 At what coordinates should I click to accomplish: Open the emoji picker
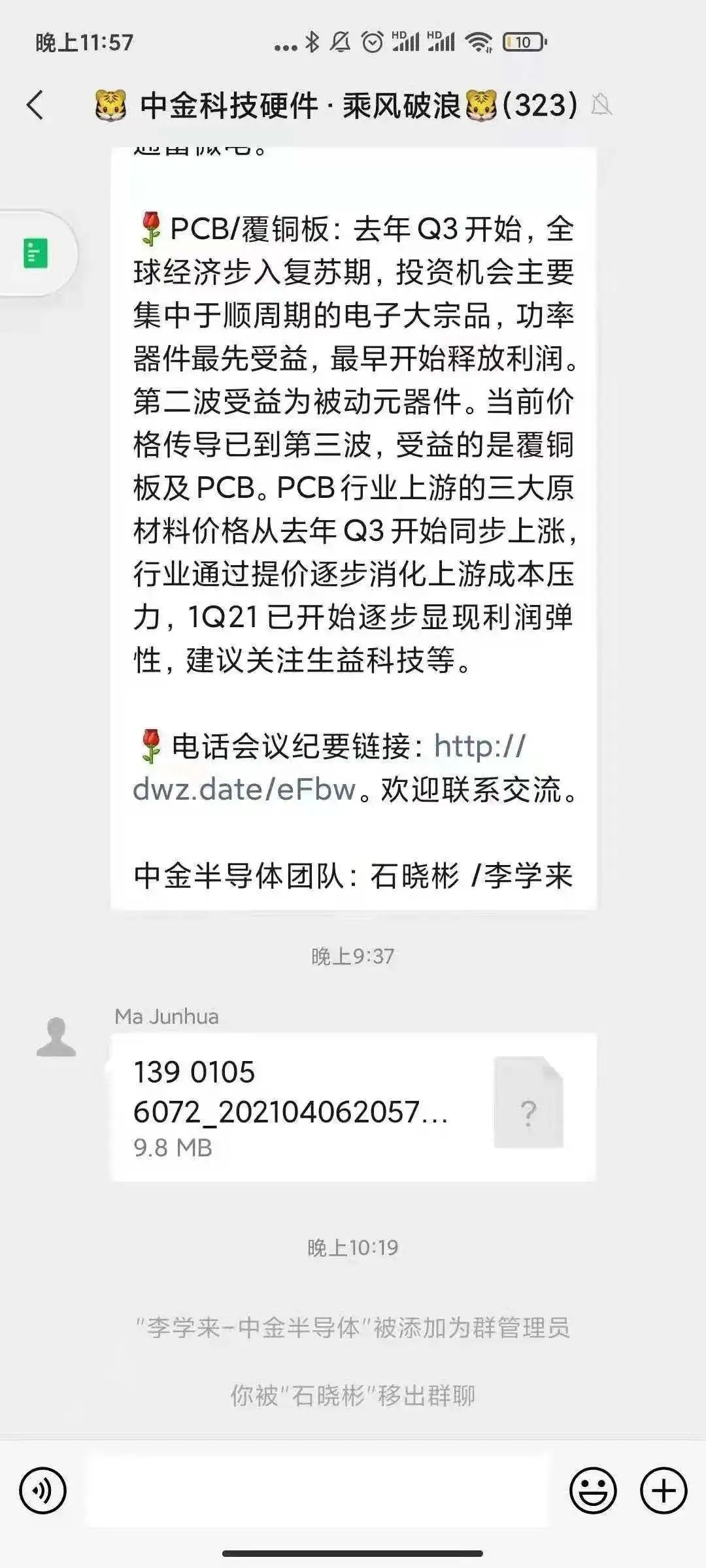coord(594,1491)
